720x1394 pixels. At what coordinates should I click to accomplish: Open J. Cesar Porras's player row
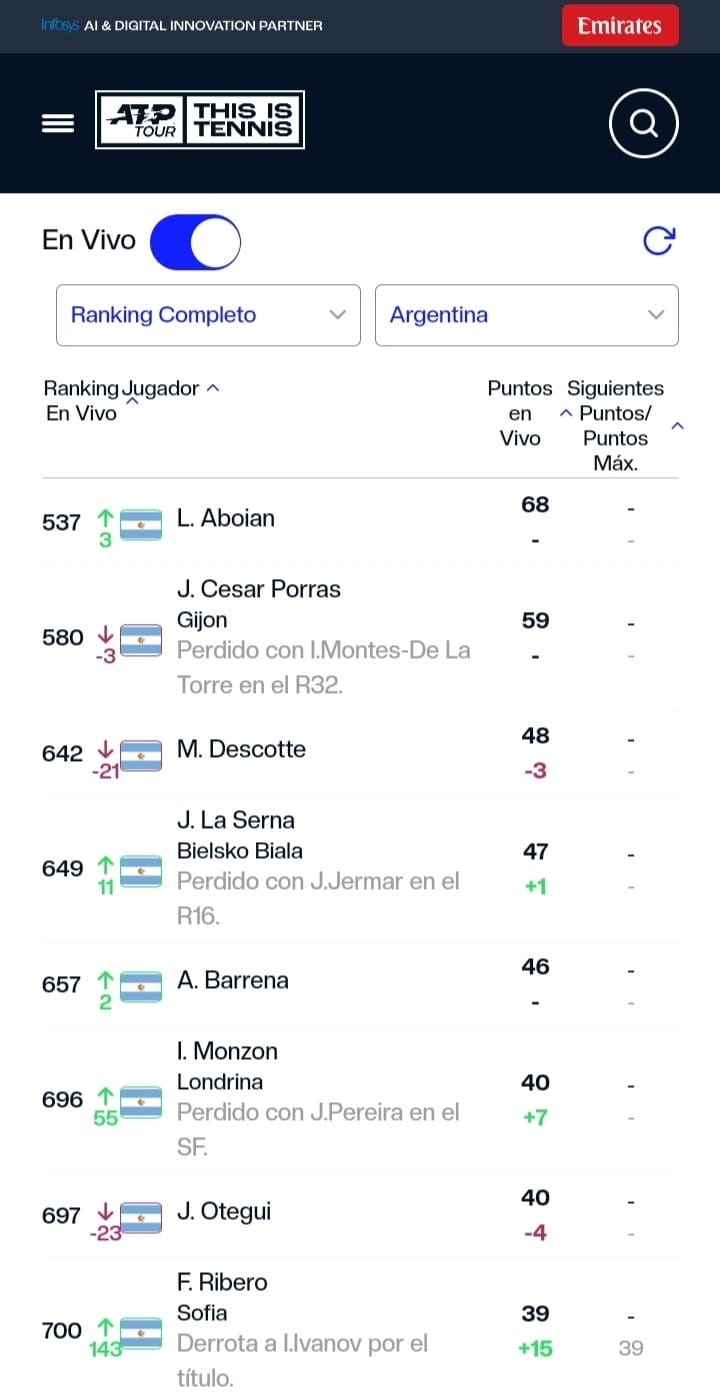click(258, 589)
